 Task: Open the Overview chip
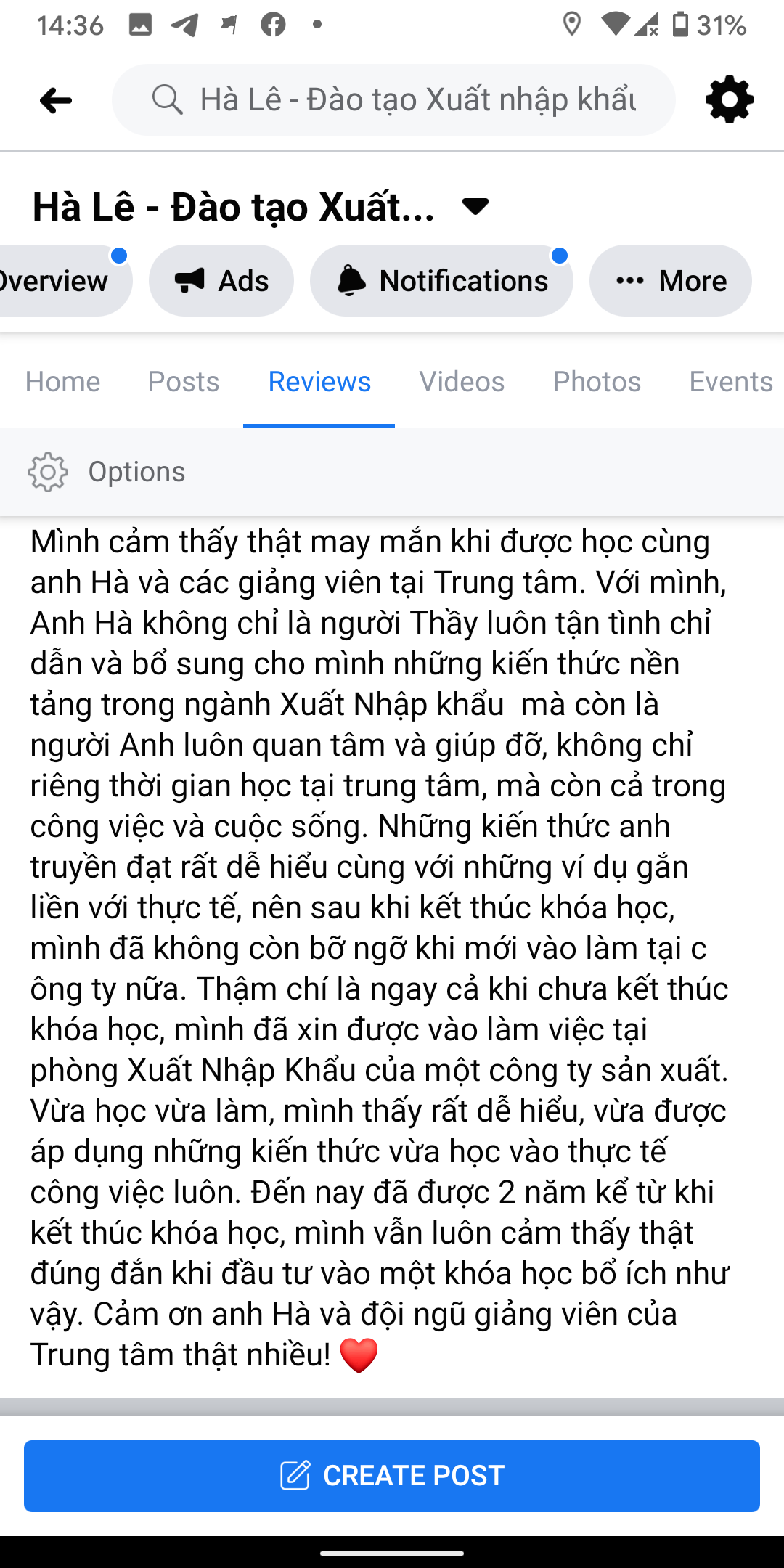pyautogui.click(x=58, y=281)
